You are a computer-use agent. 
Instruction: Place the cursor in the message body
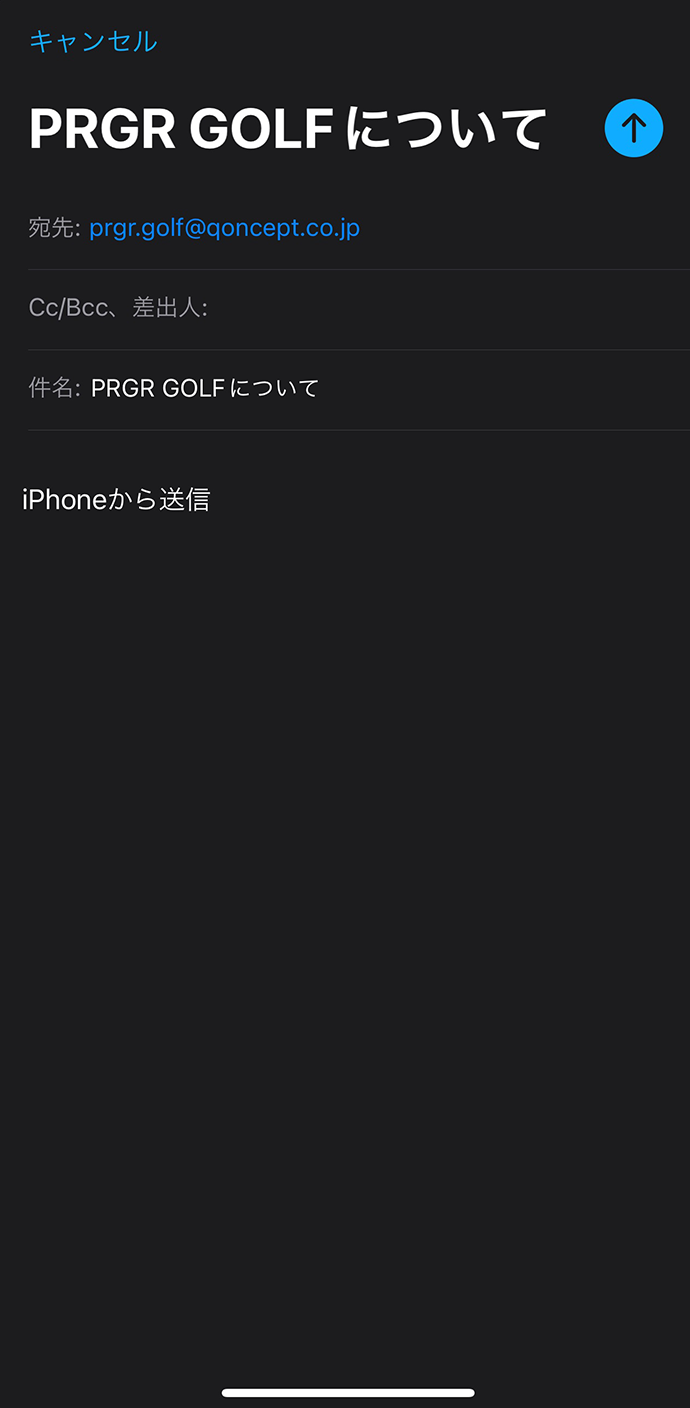click(x=345, y=900)
